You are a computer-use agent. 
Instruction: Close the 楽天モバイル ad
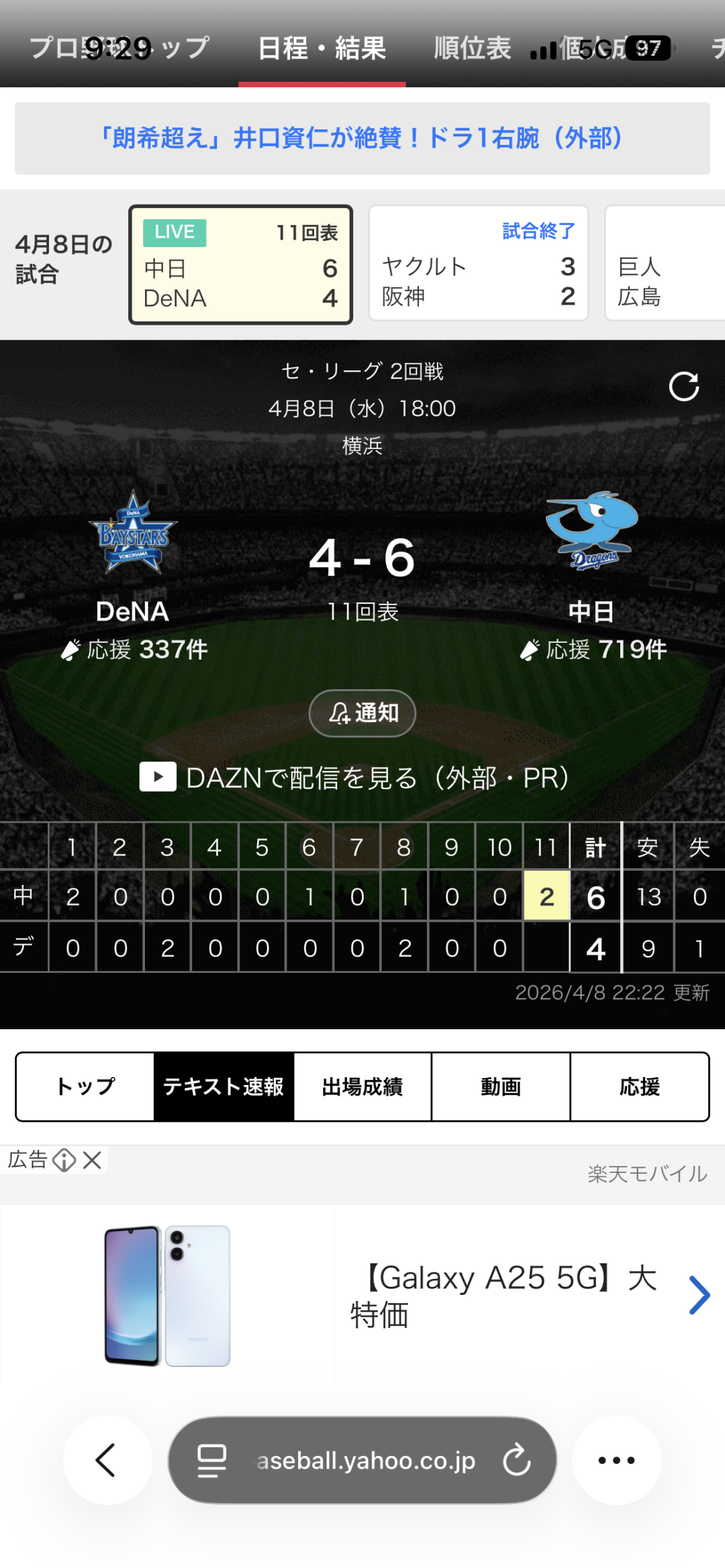pos(92,1159)
